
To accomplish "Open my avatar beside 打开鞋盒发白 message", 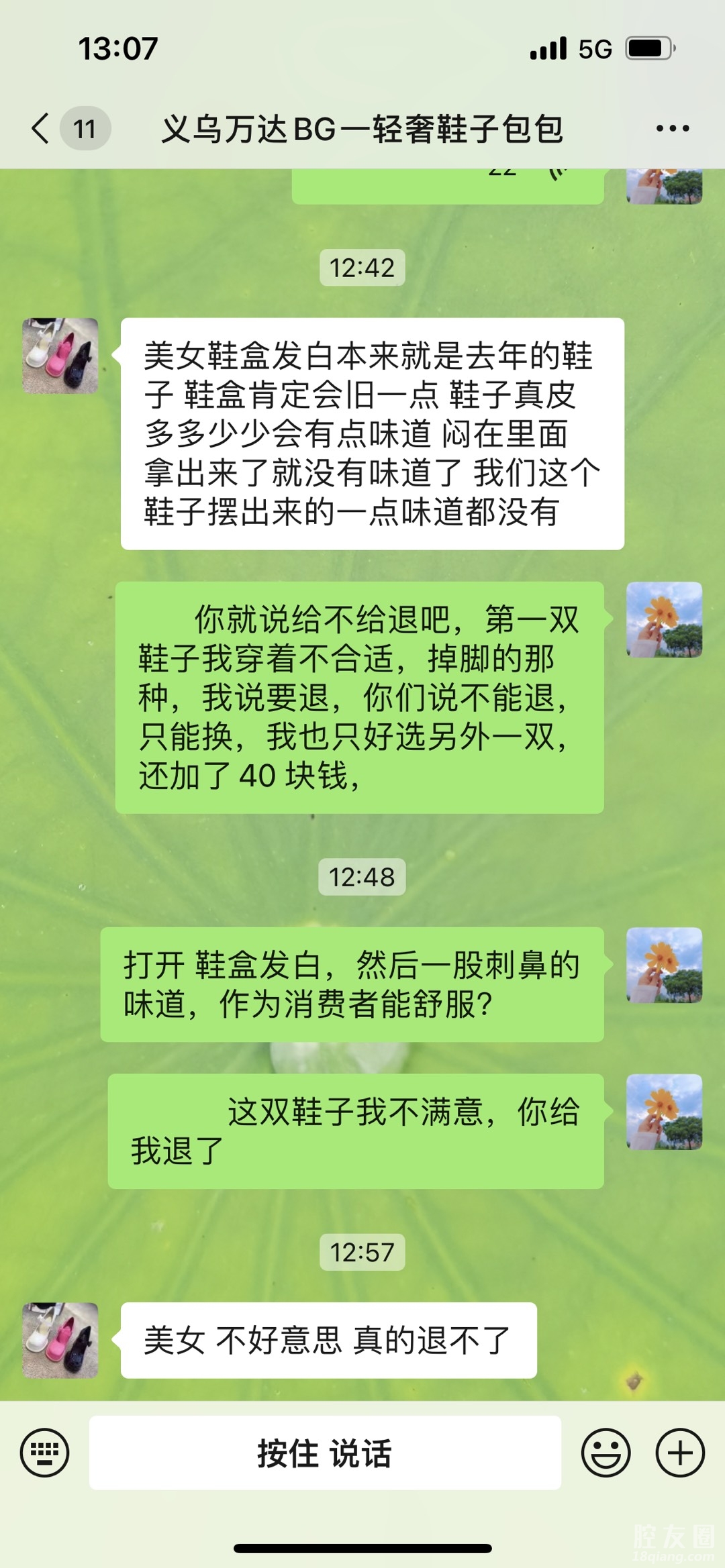I will [664, 965].
